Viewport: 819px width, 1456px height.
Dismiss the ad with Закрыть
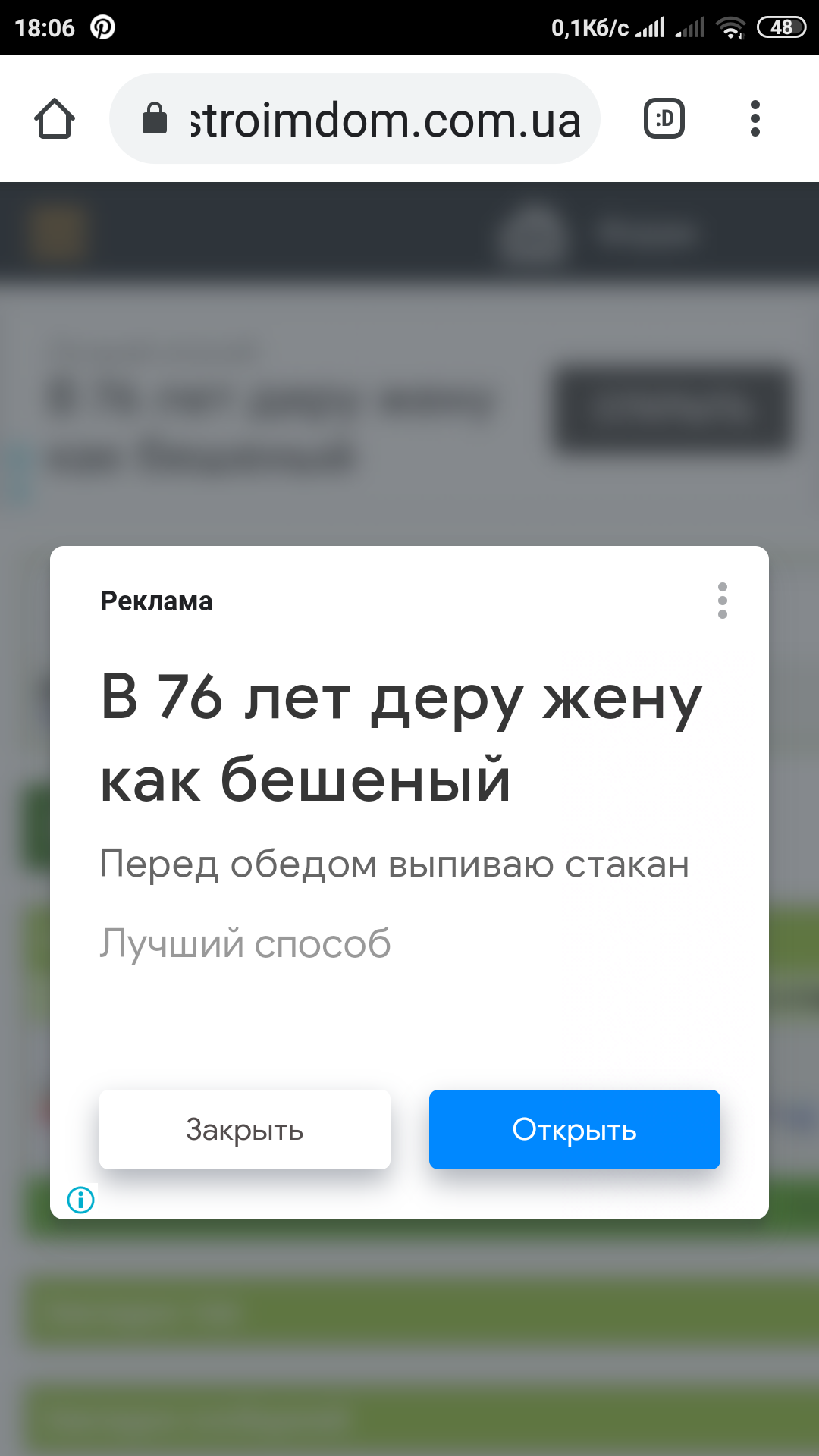245,1129
